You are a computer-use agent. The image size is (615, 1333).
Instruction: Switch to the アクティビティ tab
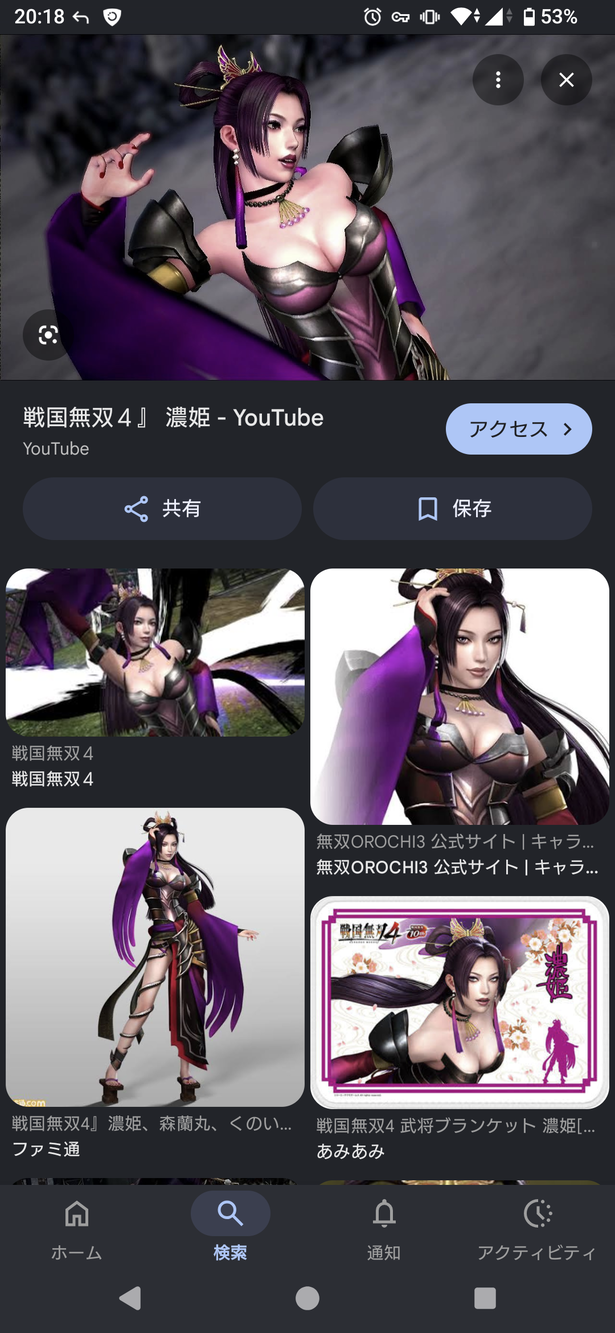[537, 1231]
